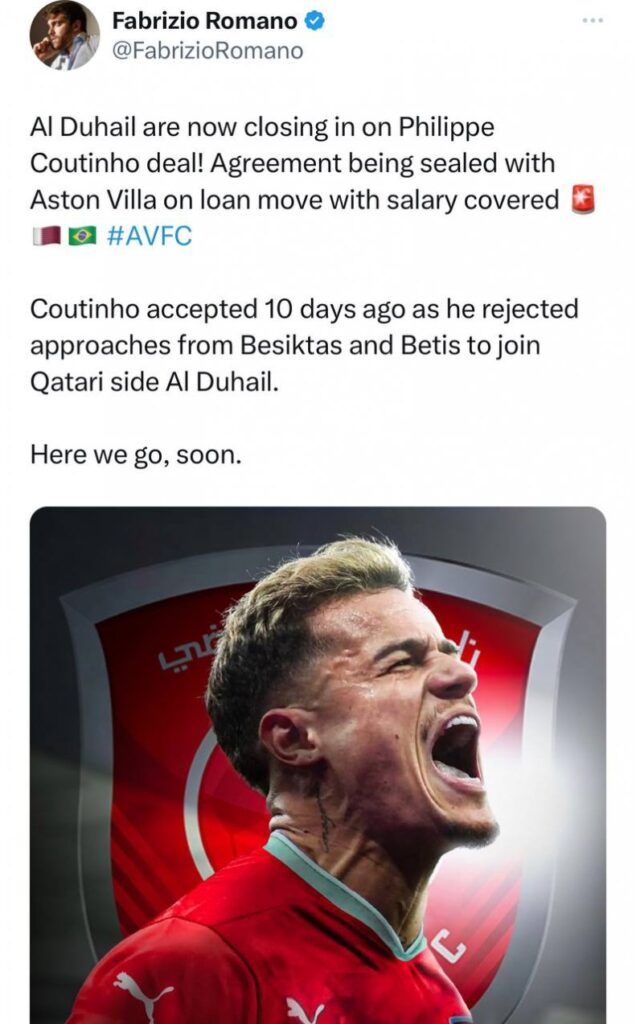Open the @FabrizioRomano handle

(x=207, y=50)
